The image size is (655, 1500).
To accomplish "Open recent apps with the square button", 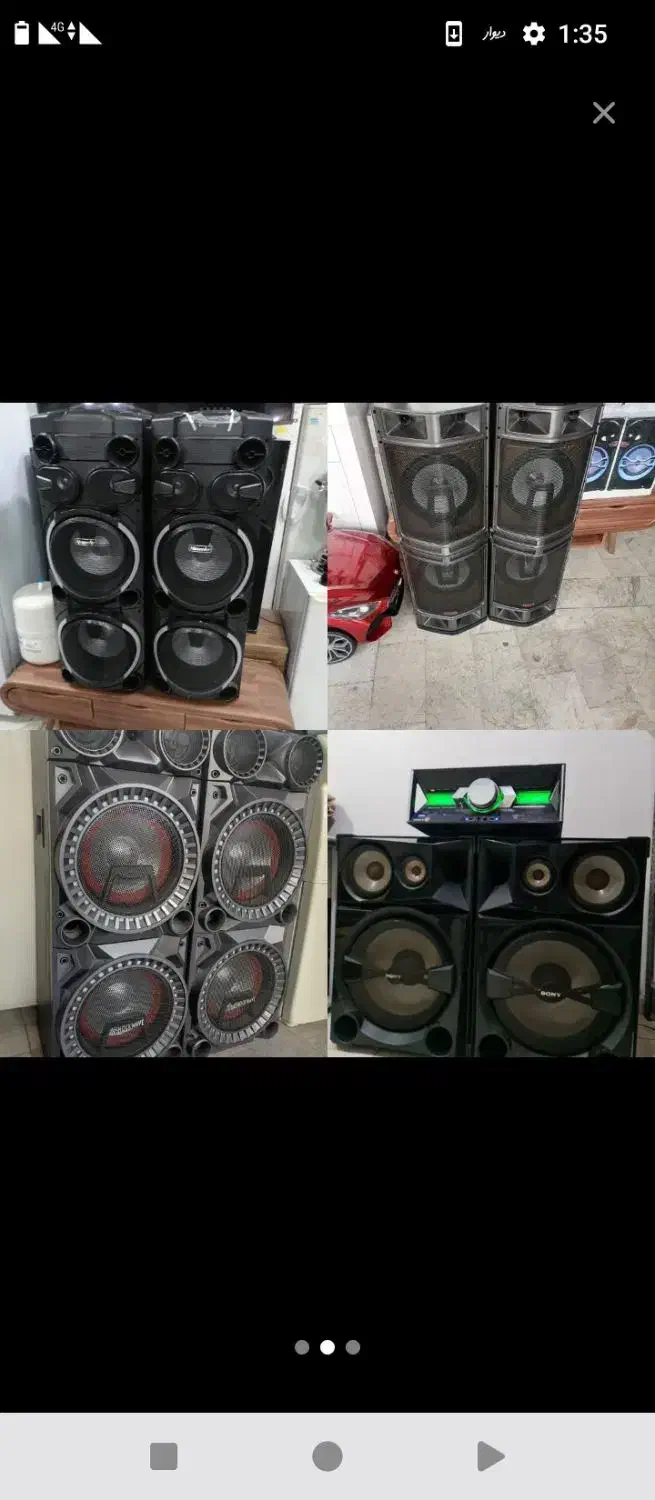I will point(164,1456).
